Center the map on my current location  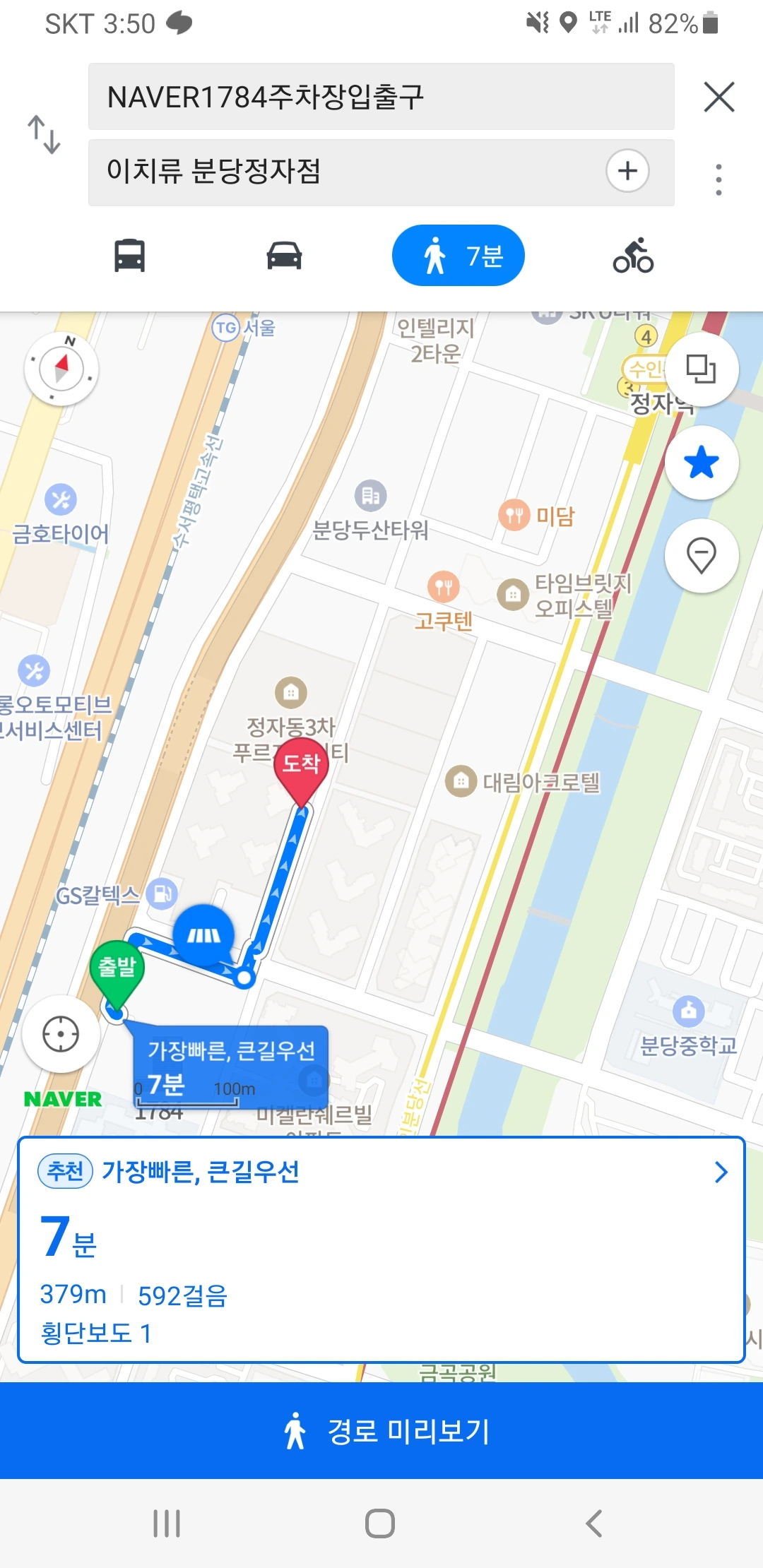click(x=61, y=1035)
